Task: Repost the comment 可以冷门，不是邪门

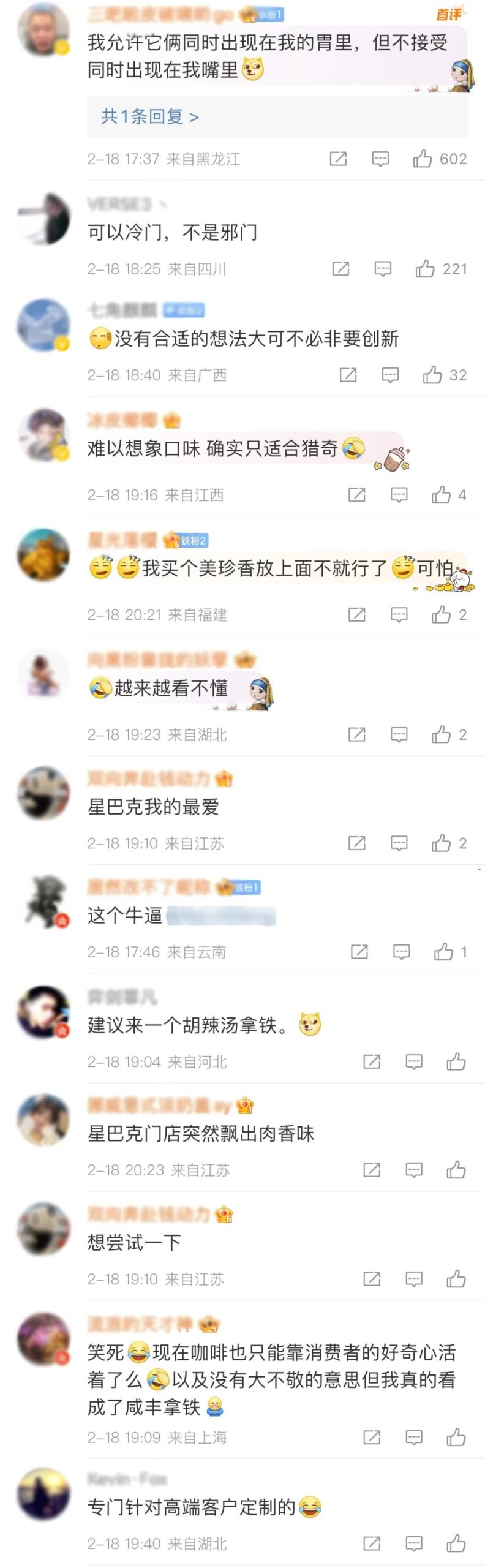Action: pyautogui.click(x=340, y=269)
